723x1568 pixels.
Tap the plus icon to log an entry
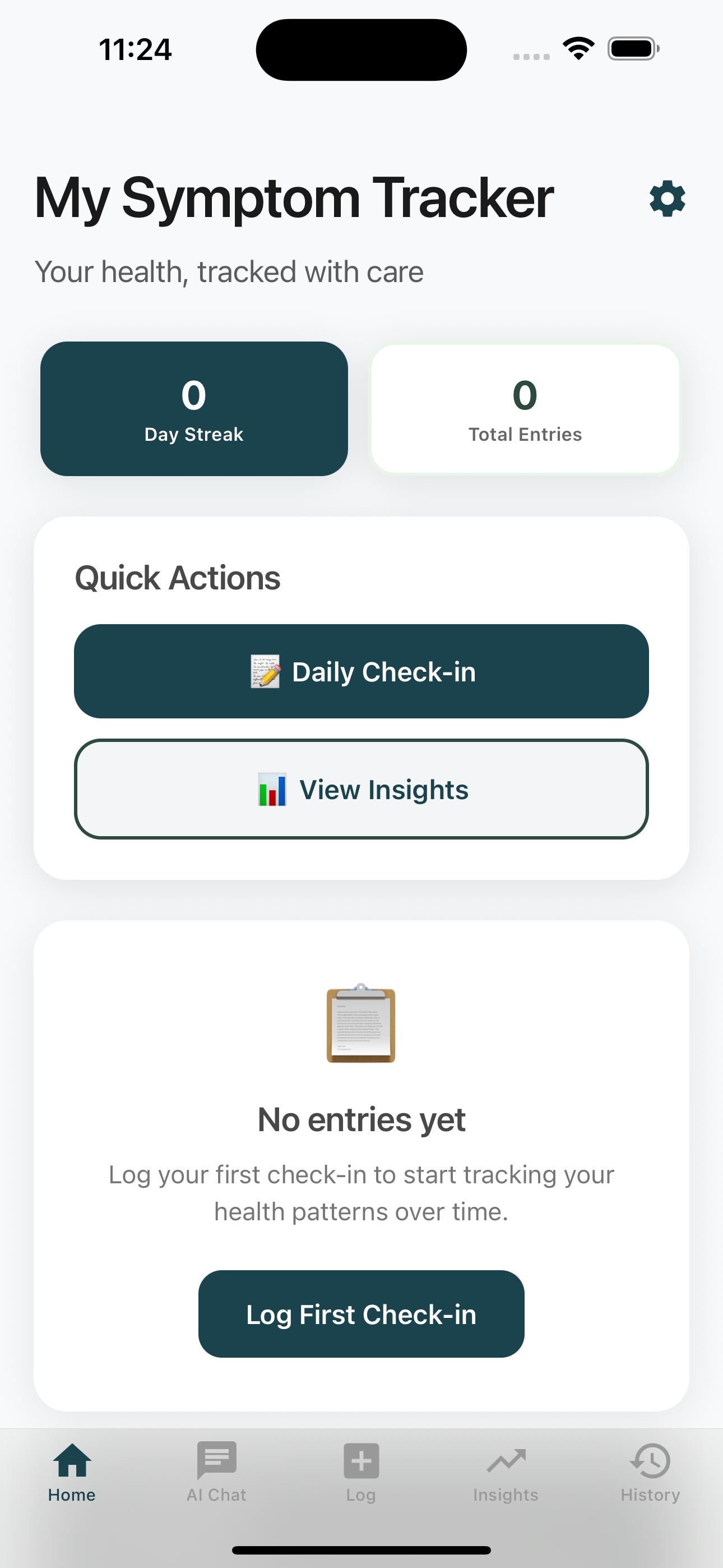point(361,1461)
